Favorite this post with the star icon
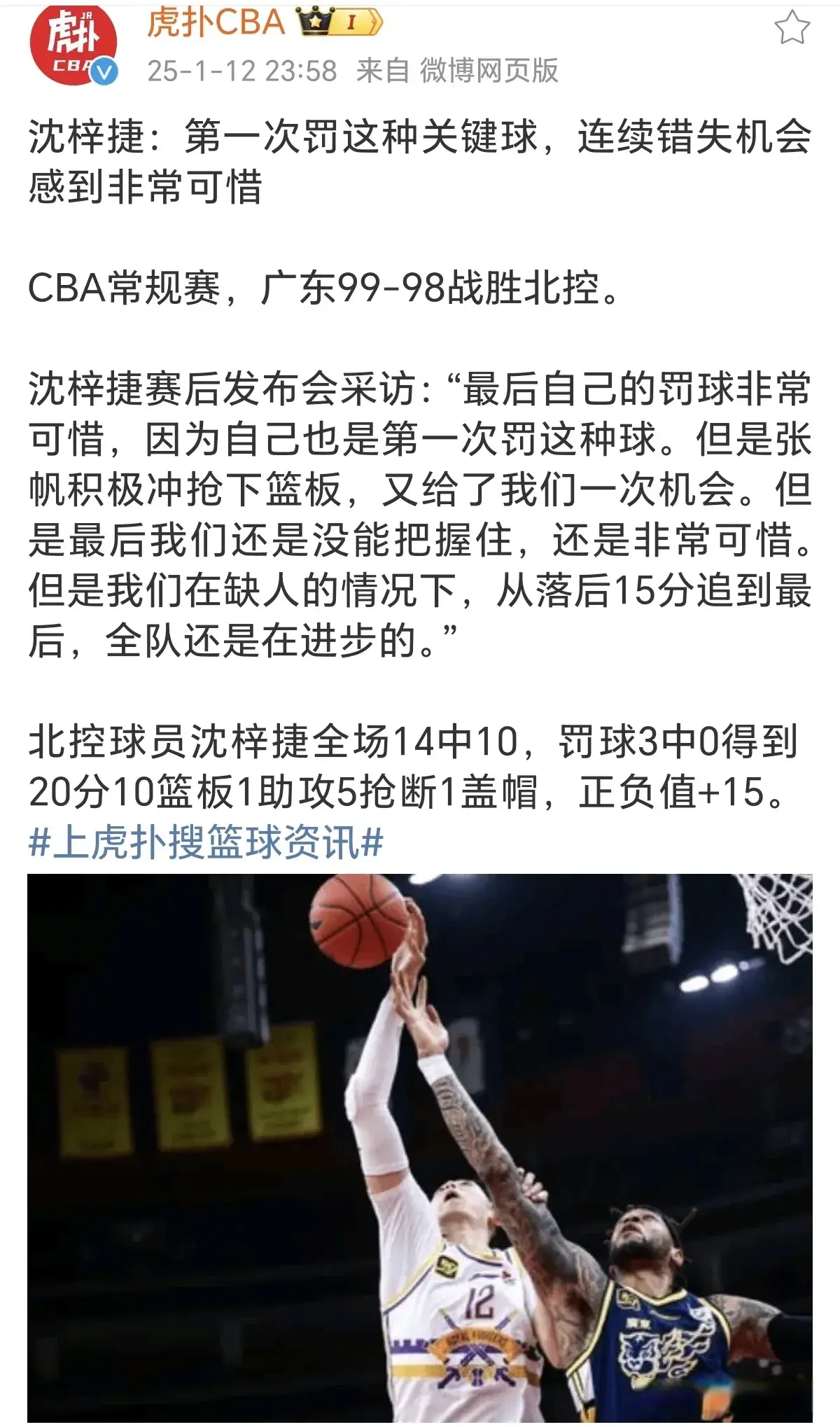Screen dimensions: 840x1427 click(792, 29)
